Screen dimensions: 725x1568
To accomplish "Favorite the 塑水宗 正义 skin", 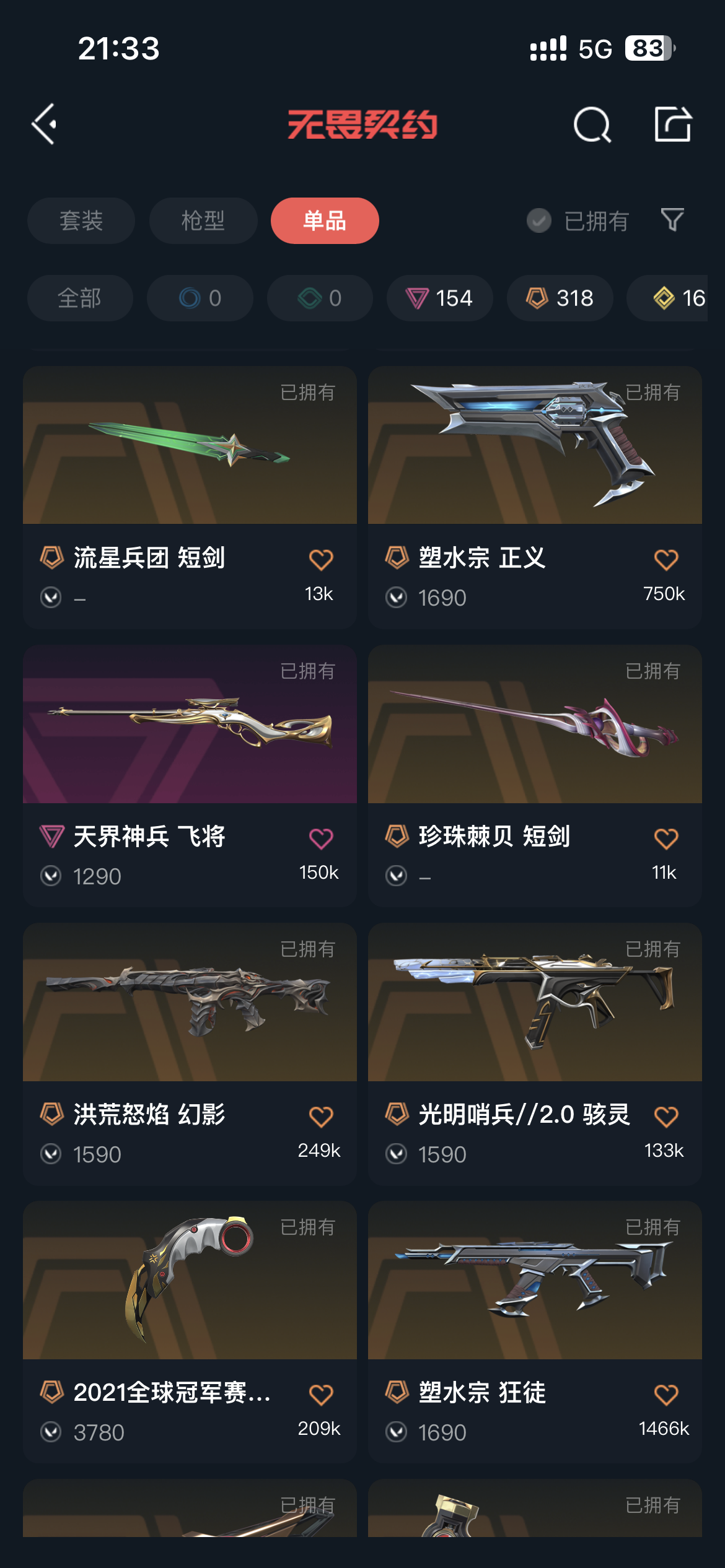I will (666, 560).
